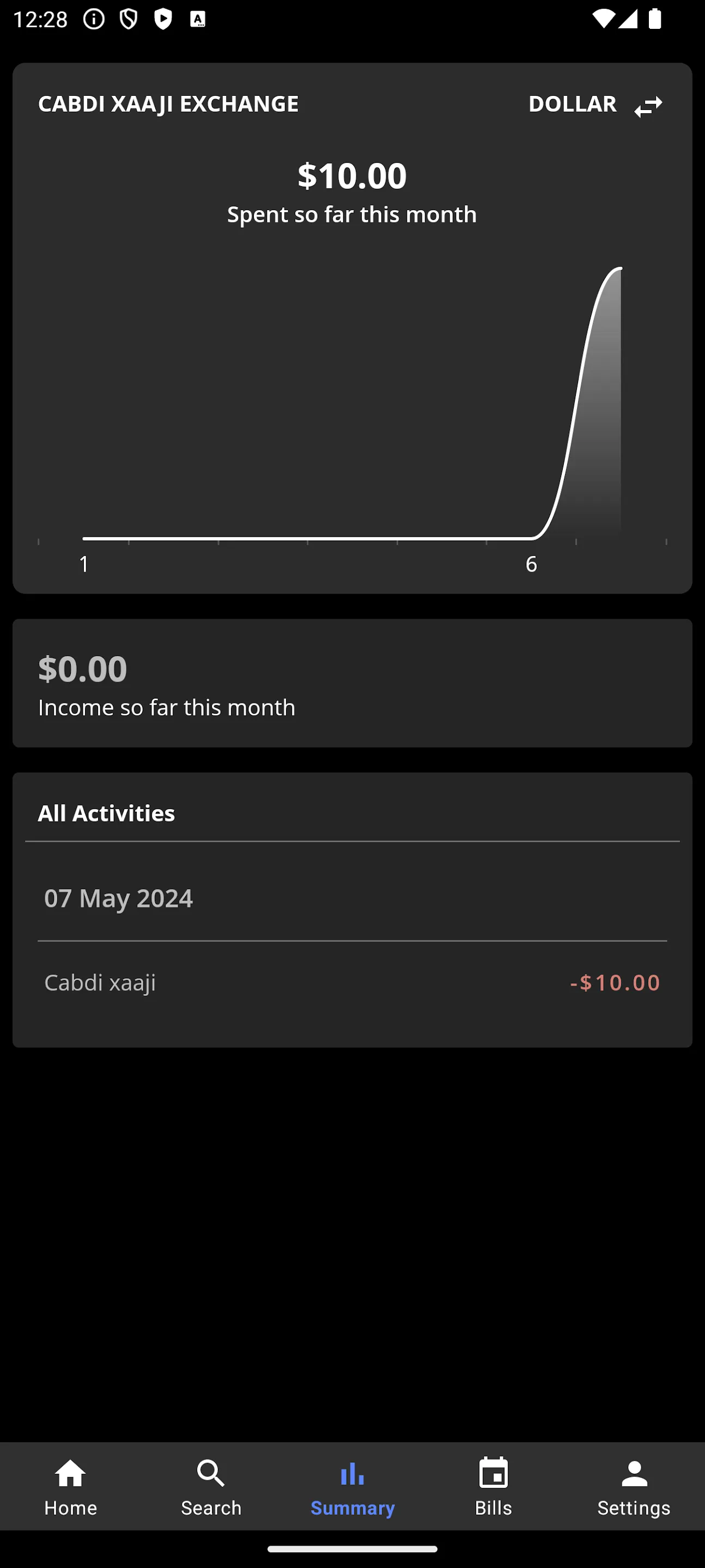Open the DOLLAR currency selector
This screenshot has width=705, height=1568.
click(x=572, y=104)
